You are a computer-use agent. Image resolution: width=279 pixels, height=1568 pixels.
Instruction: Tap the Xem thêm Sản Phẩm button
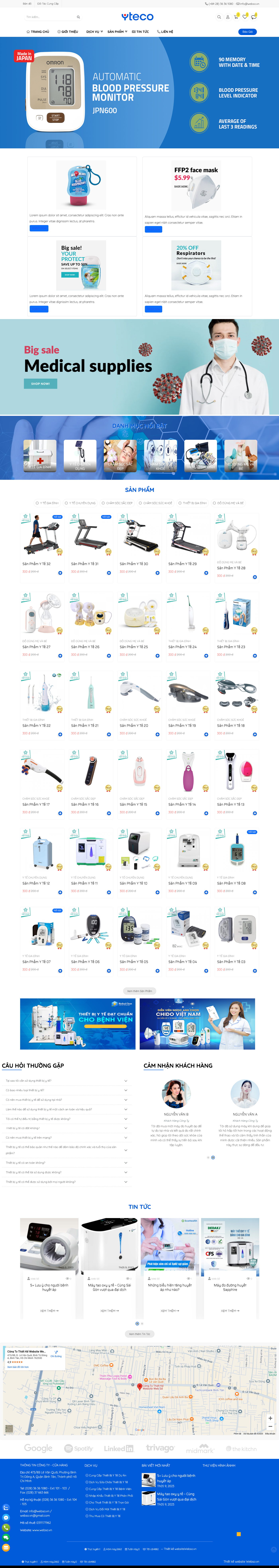(139, 991)
